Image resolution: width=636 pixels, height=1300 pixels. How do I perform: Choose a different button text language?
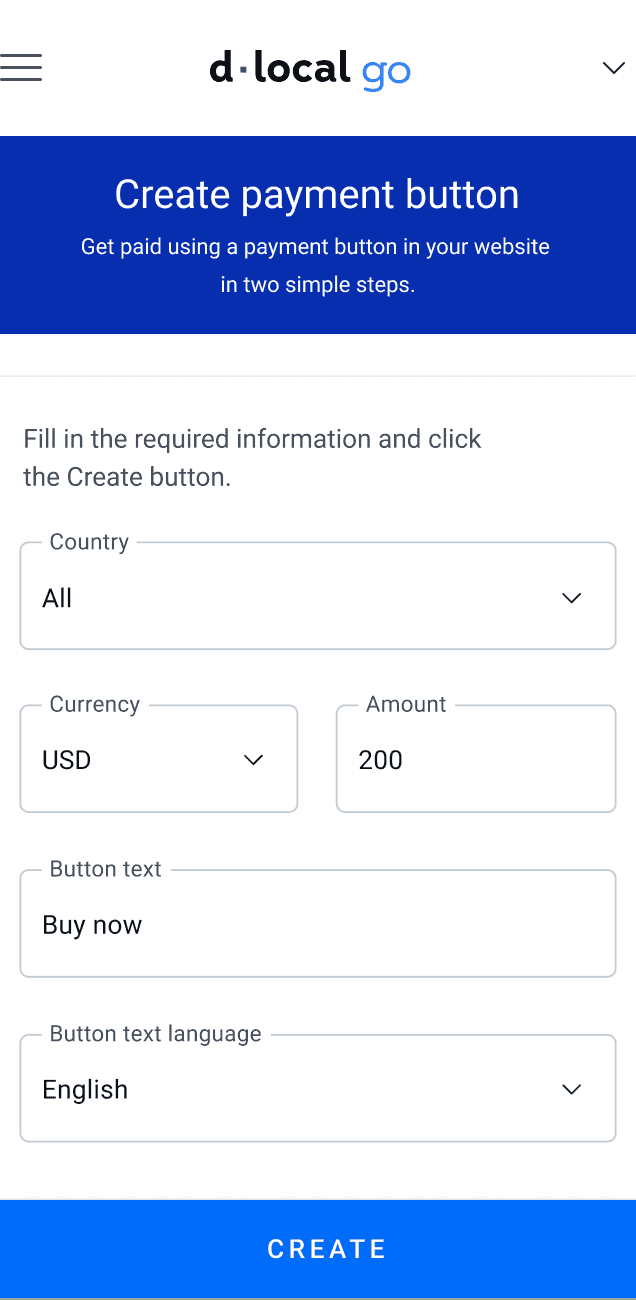tap(318, 1088)
